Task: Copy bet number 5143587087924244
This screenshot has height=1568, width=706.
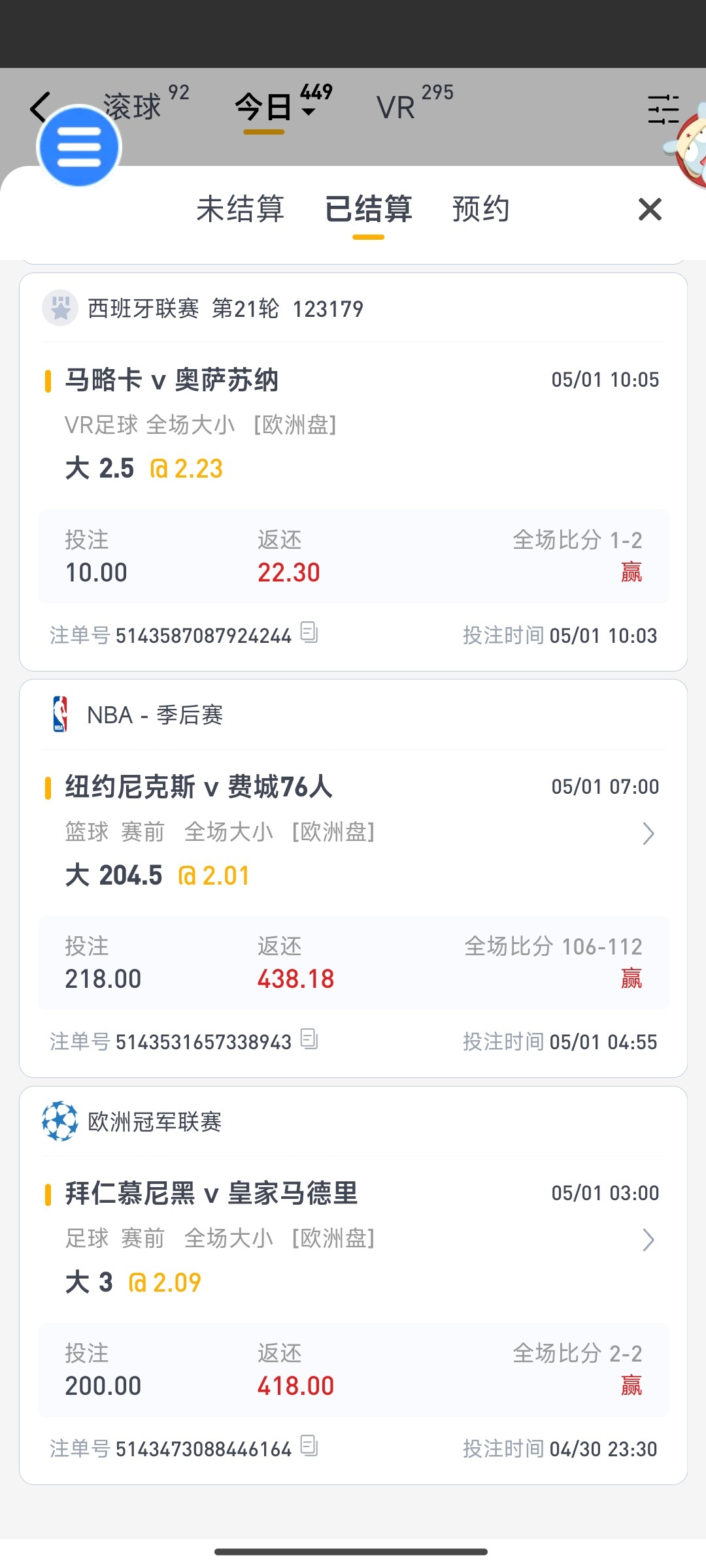Action: (309, 632)
